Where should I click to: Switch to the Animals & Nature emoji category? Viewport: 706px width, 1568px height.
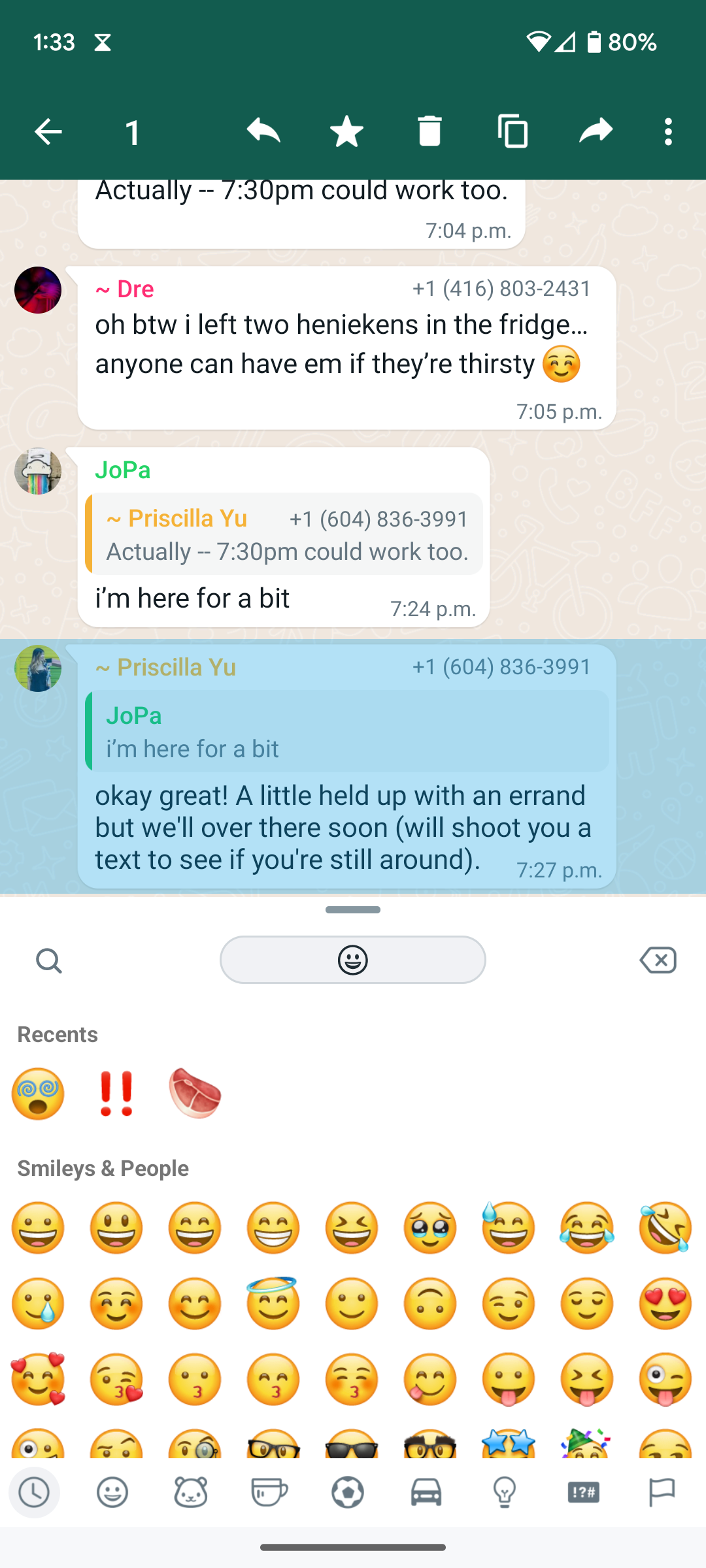(192, 1492)
